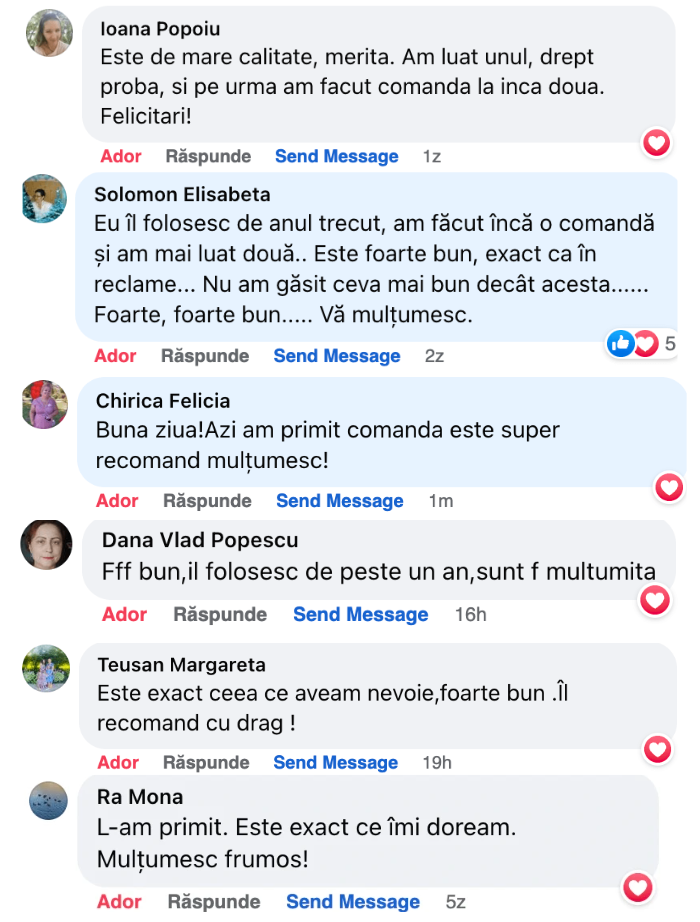This screenshot has width=700, height=922.
Task: Send Message to Solomon Elisabeta
Action: click(x=336, y=356)
